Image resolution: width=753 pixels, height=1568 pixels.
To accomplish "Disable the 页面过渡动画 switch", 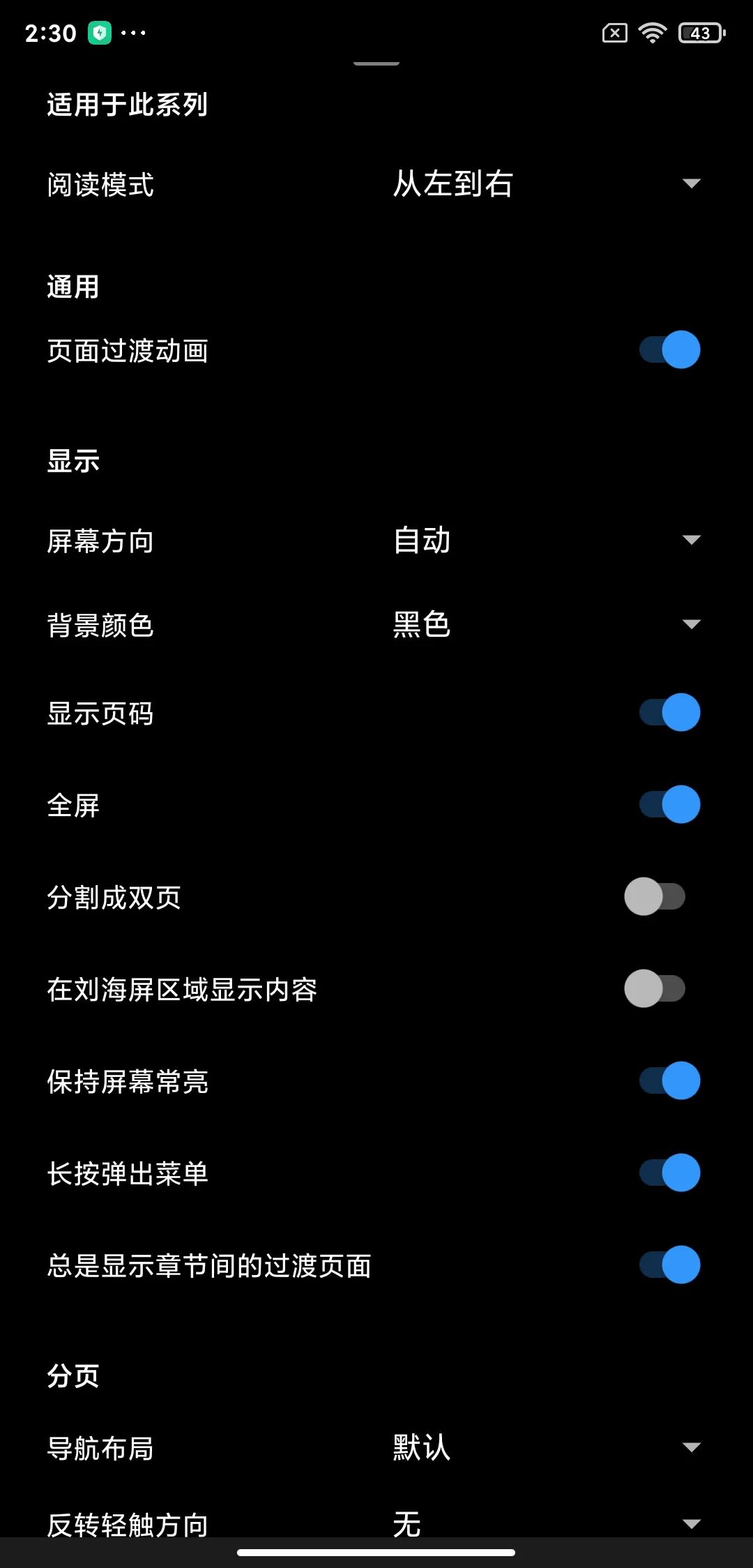I will [668, 349].
